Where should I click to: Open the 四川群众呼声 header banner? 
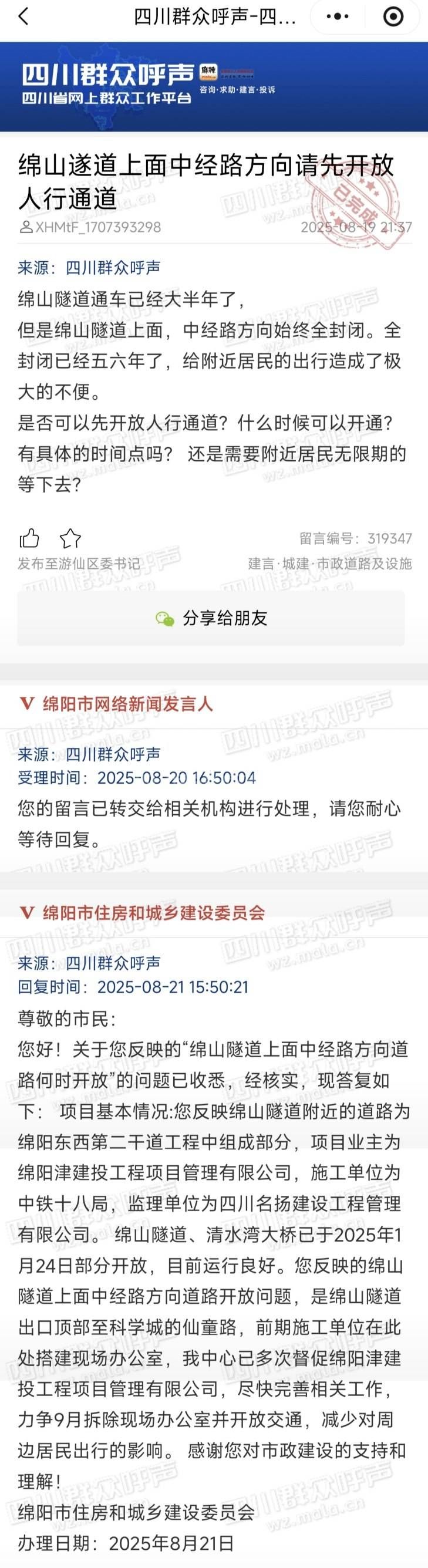pos(149,85)
